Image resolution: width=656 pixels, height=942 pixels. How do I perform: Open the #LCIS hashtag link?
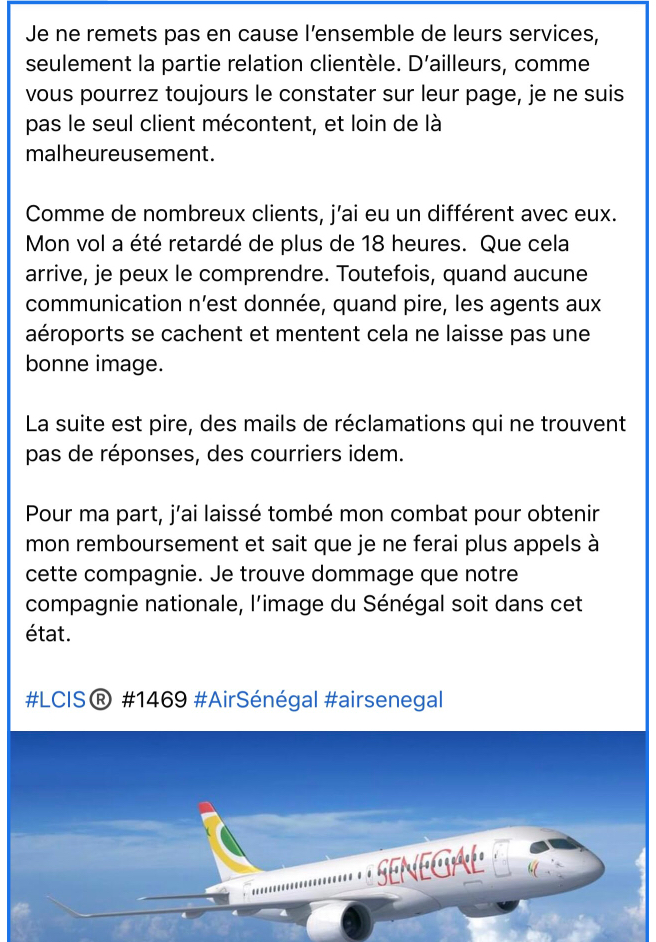coord(58,699)
